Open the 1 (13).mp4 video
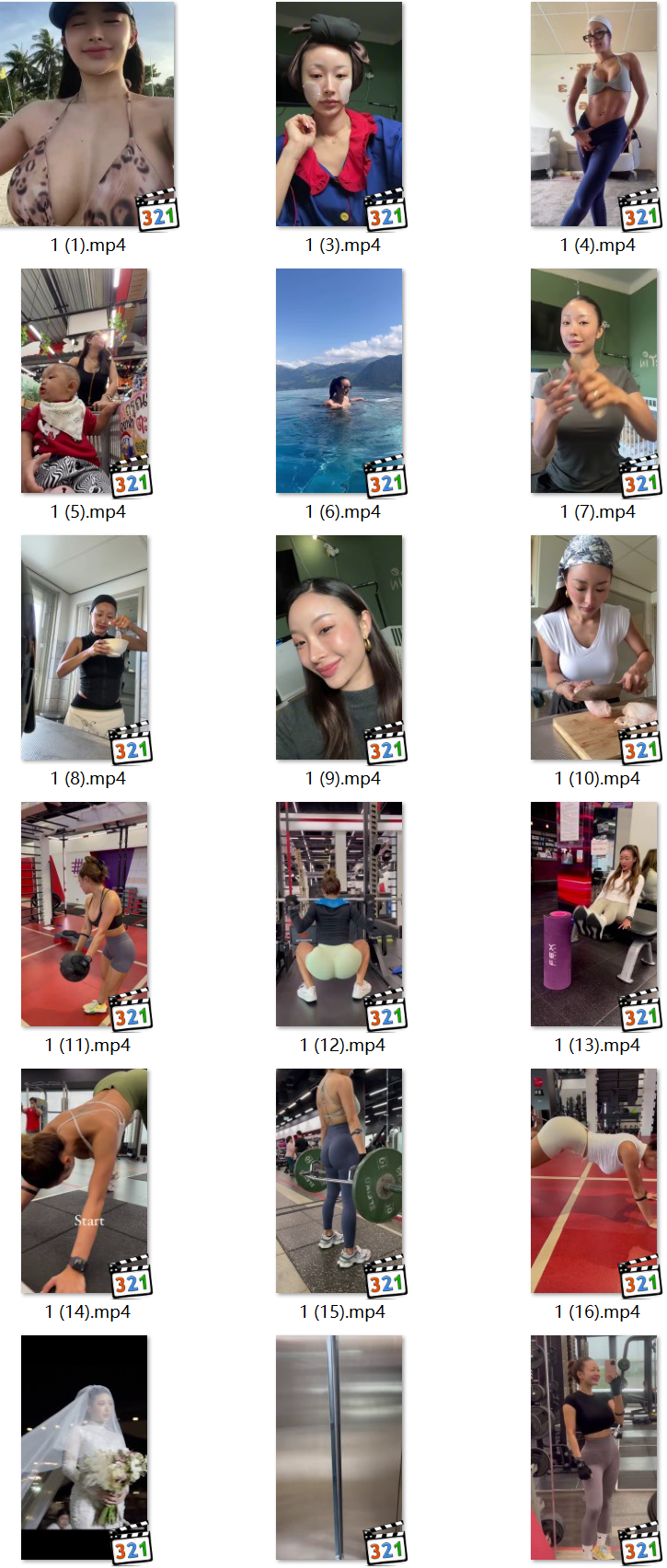Viewport: 667px width, 1568px height. pyautogui.click(x=594, y=914)
